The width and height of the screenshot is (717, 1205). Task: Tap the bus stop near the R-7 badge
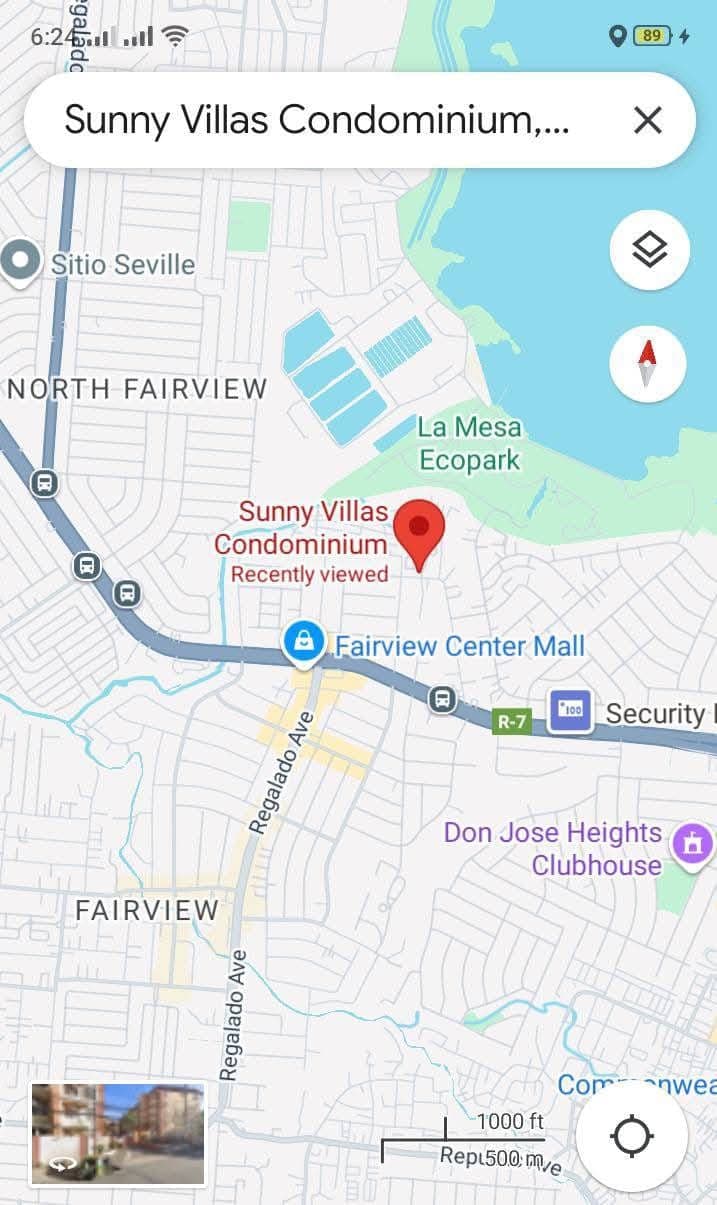click(x=443, y=699)
